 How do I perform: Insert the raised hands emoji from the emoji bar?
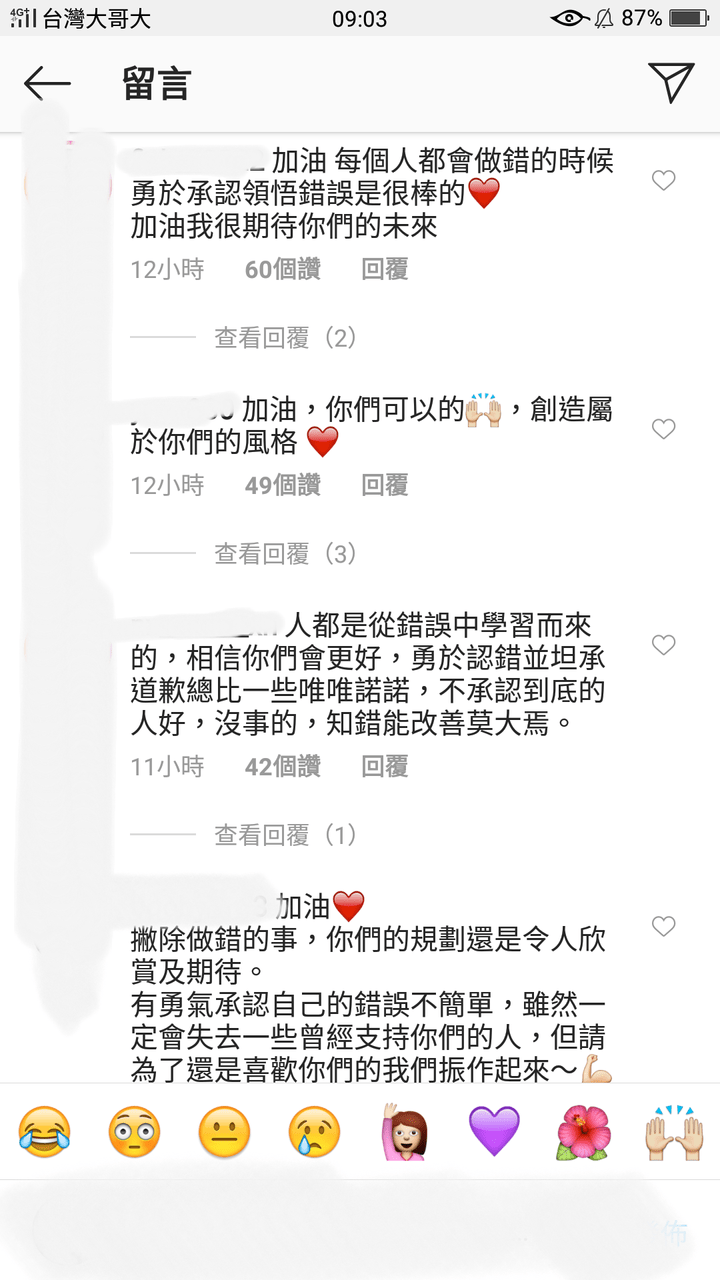pos(672,1132)
